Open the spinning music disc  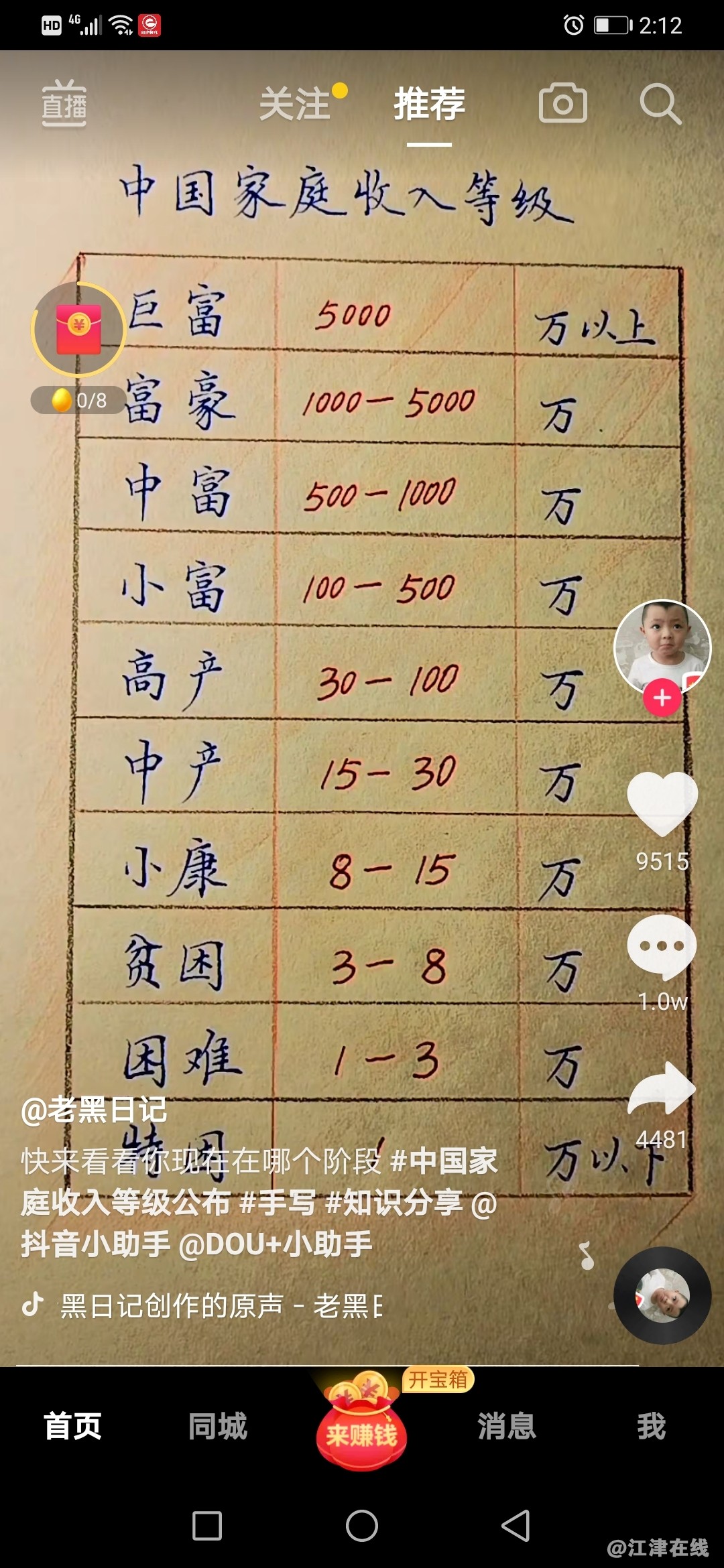[x=662, y=1295]
